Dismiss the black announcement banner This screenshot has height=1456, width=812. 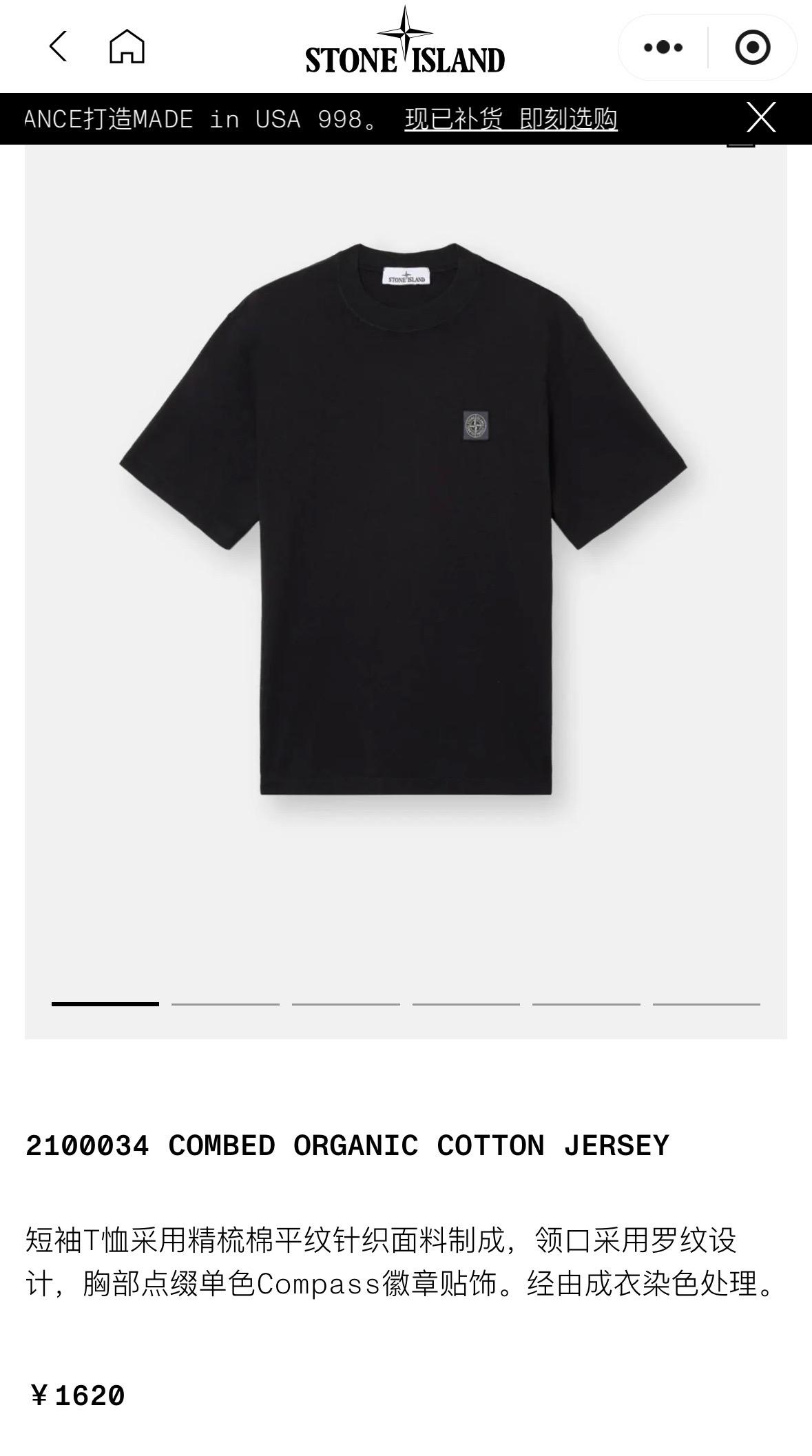tap(761, 118)
